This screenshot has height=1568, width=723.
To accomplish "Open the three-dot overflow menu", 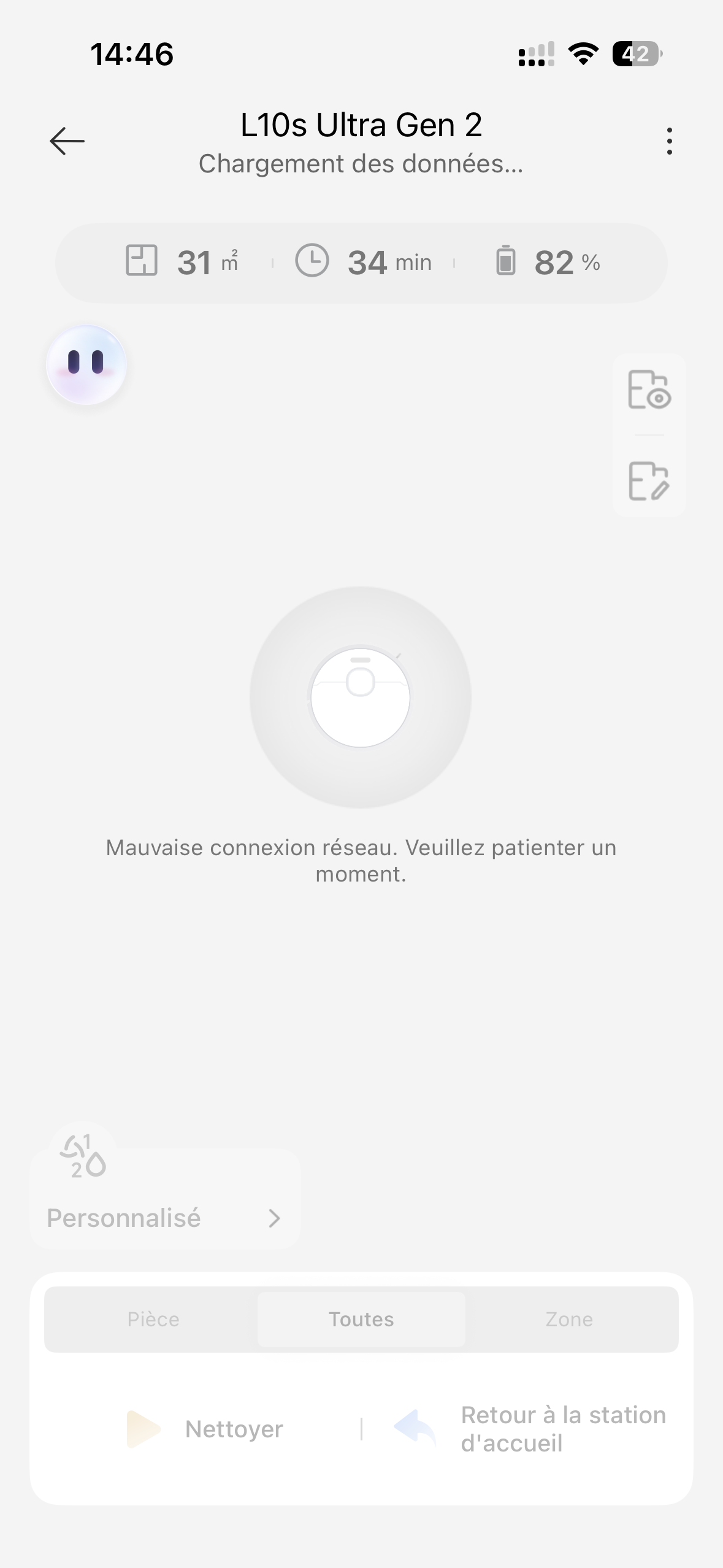I will [669, 141].
